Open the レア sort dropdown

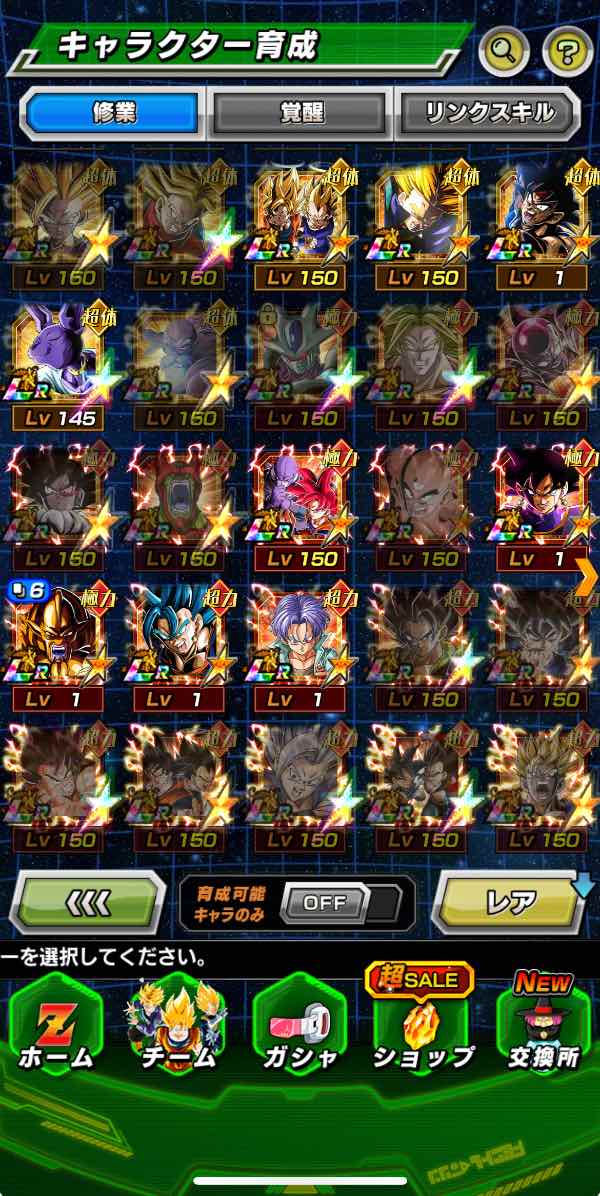[511, 903]
